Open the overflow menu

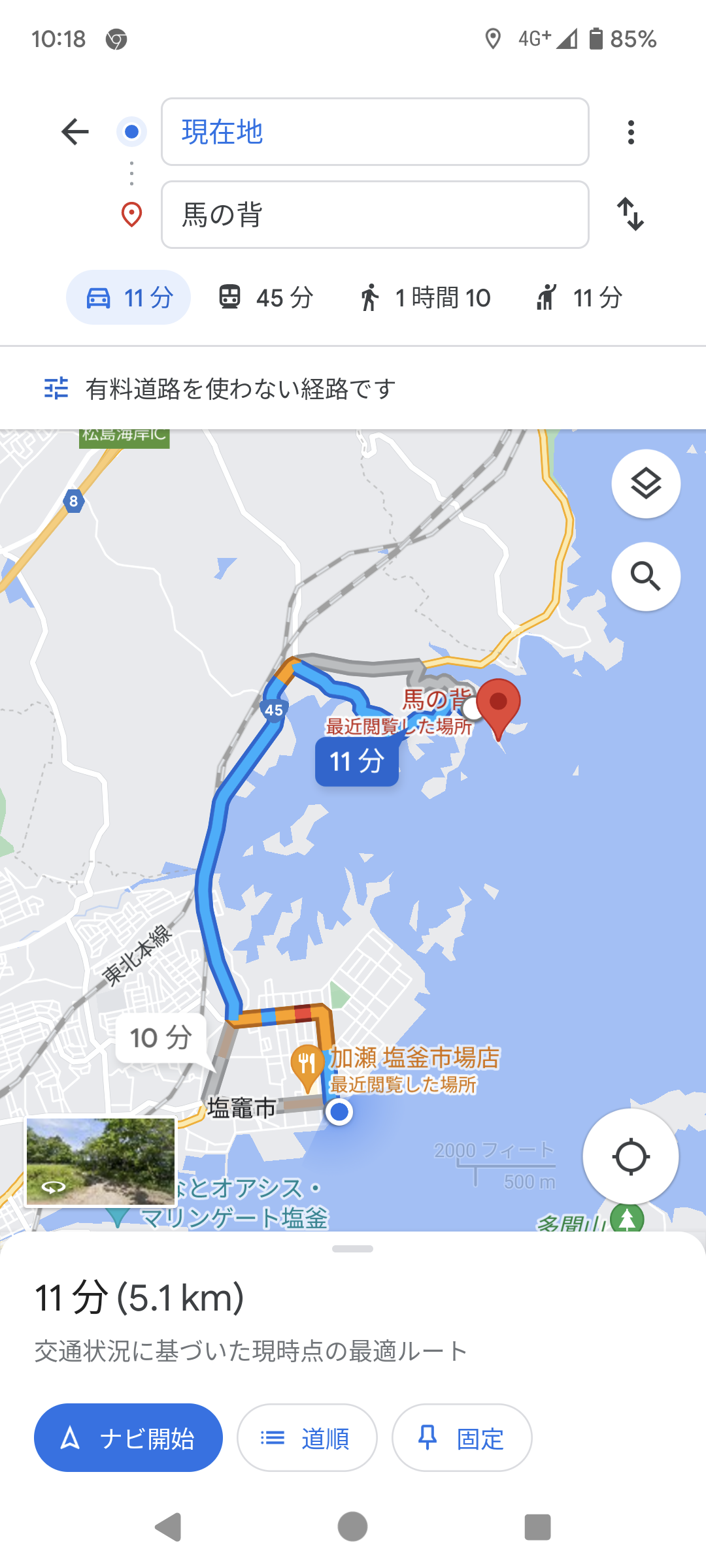click(631, 133)
